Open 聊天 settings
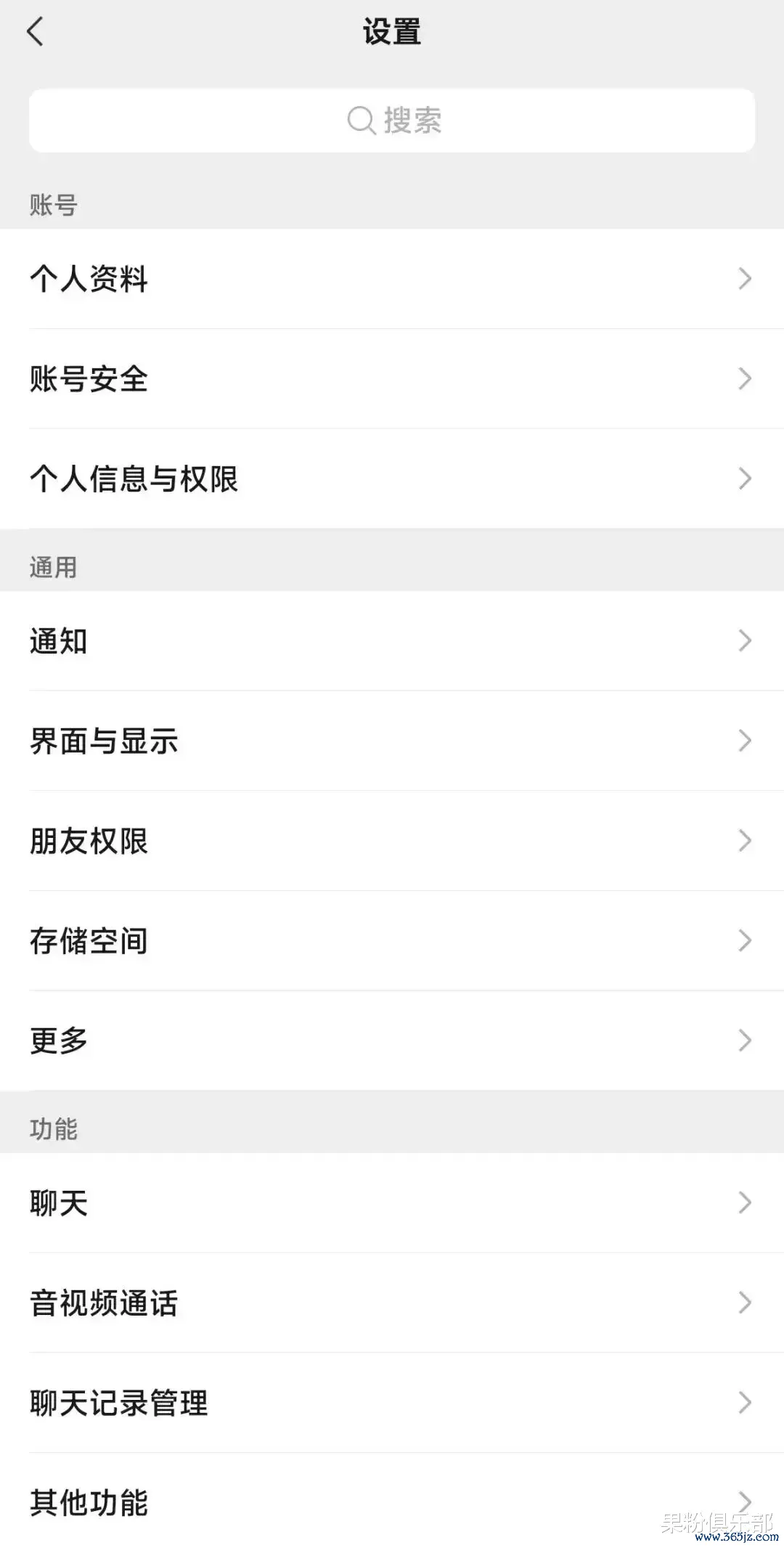The image size is (784, 1548). click(392, 1203)
